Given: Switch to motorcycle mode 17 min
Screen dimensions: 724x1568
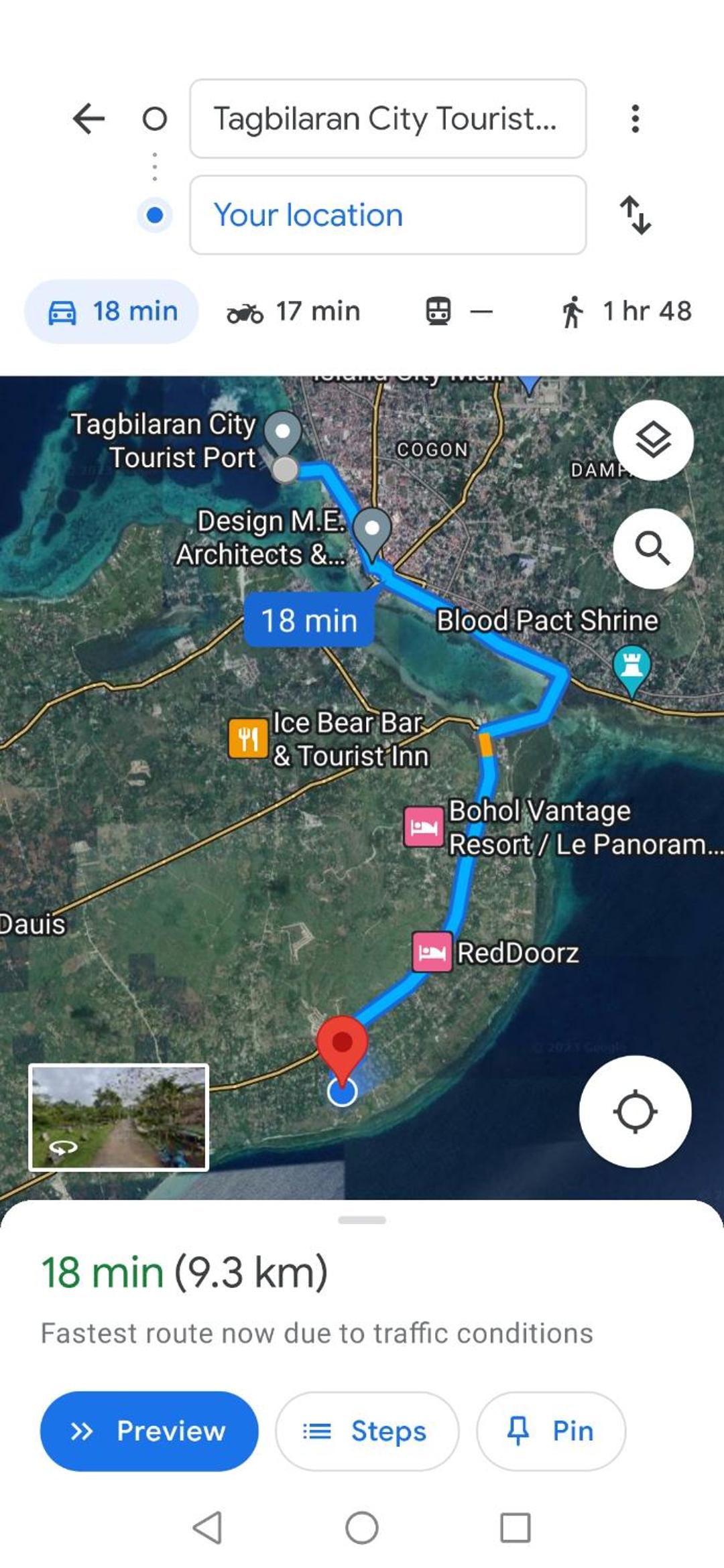Looking at the screenshot, I should click(293, 312).
